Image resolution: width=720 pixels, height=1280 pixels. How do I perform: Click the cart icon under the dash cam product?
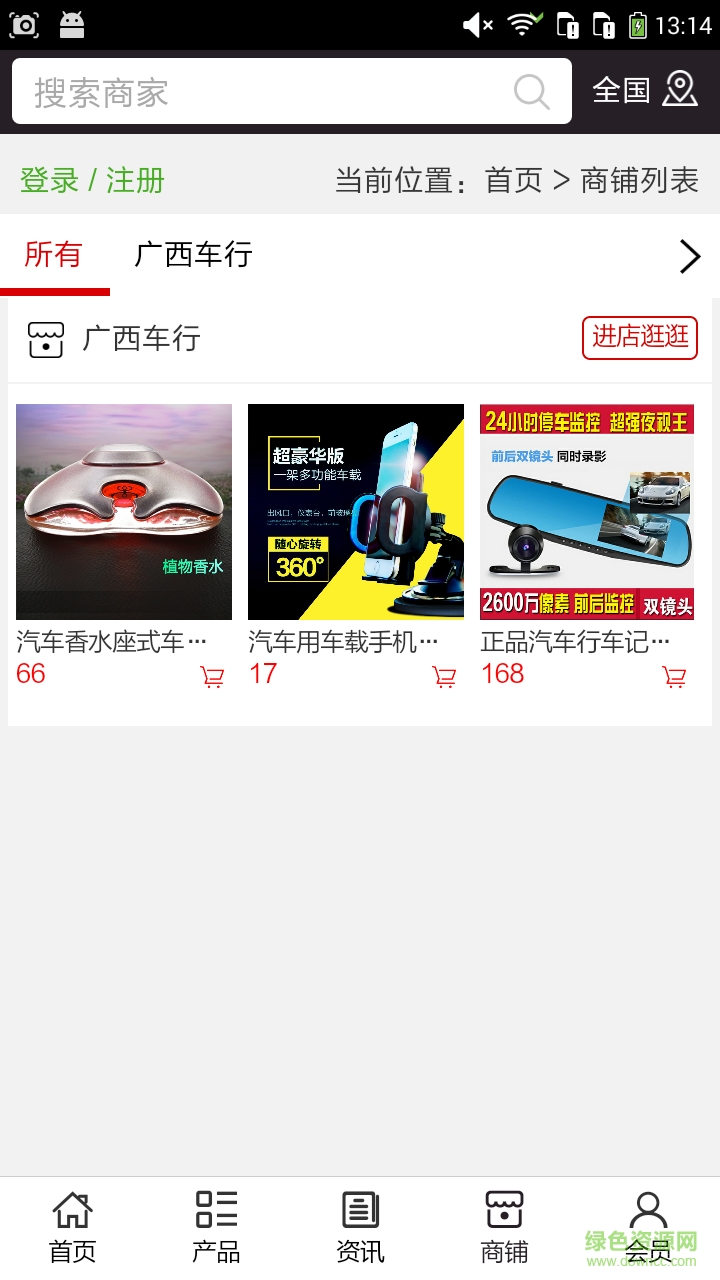pyautogui.click(x=676, y=676)
